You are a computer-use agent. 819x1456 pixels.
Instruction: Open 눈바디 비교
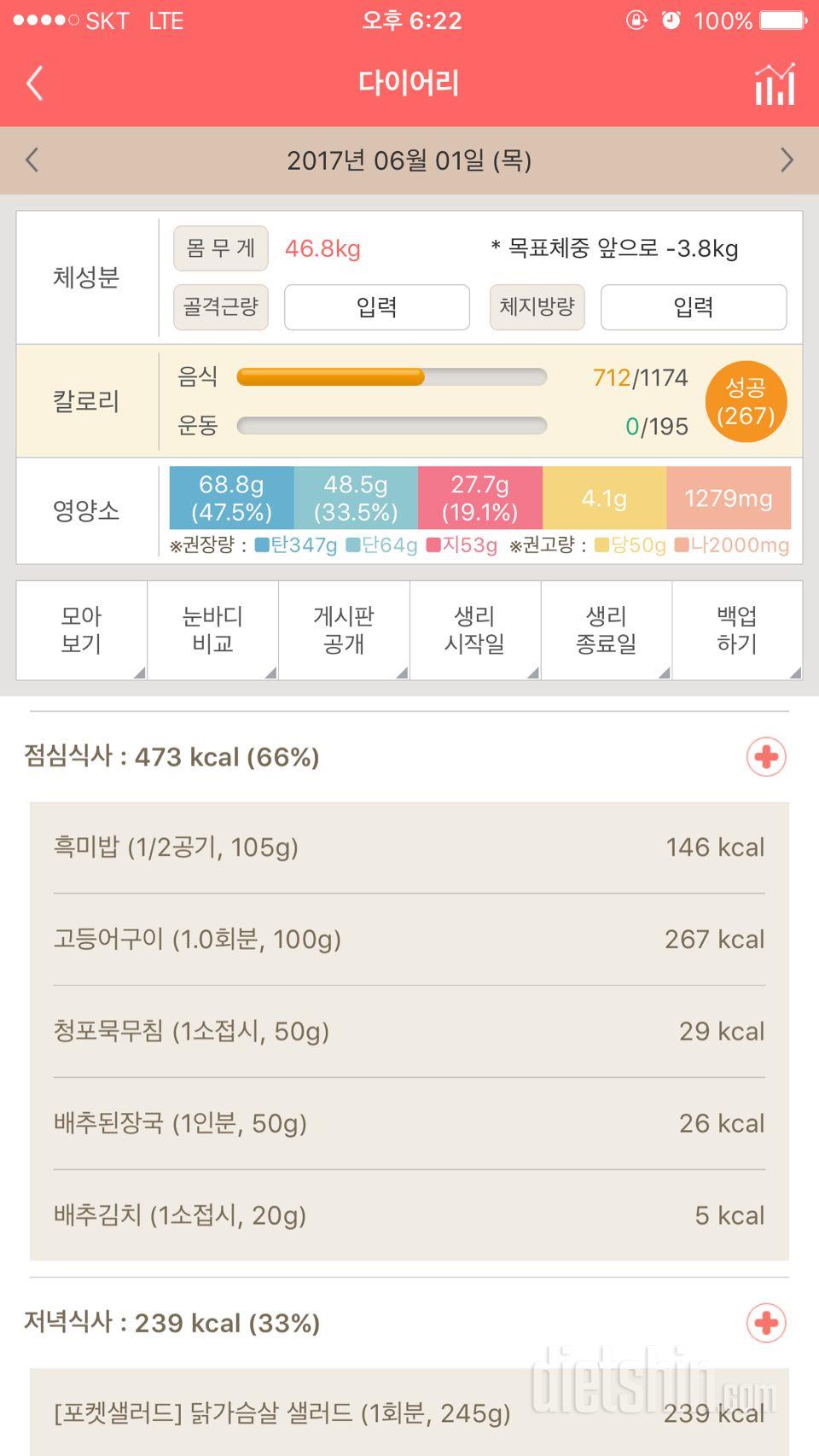pyautogui.click(x=213, y=630)
